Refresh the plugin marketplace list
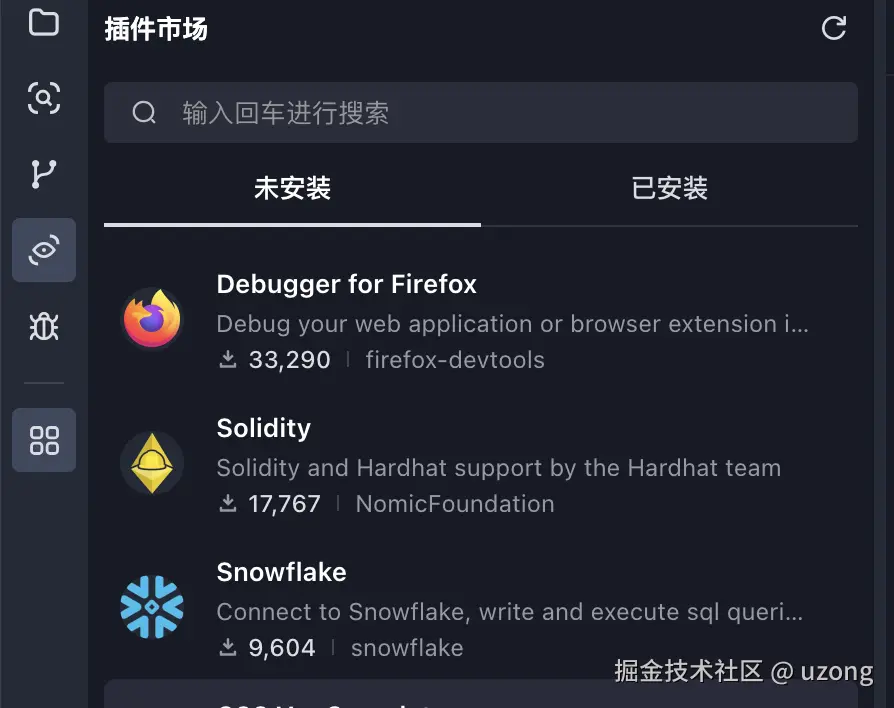The image size is (894, 708). (833, 28)
